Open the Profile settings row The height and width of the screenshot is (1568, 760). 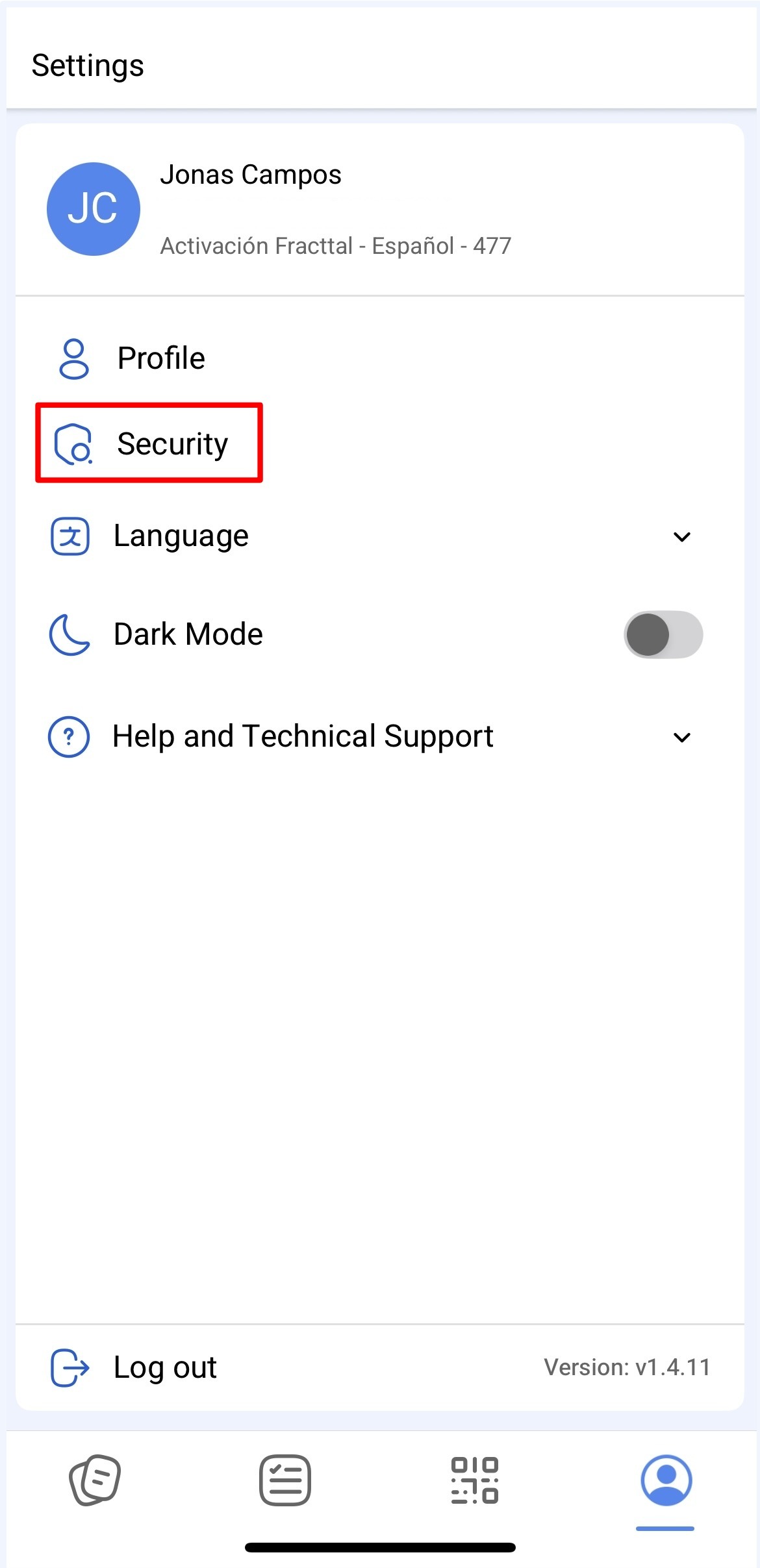pyautogui.click(x=380, y=358)
